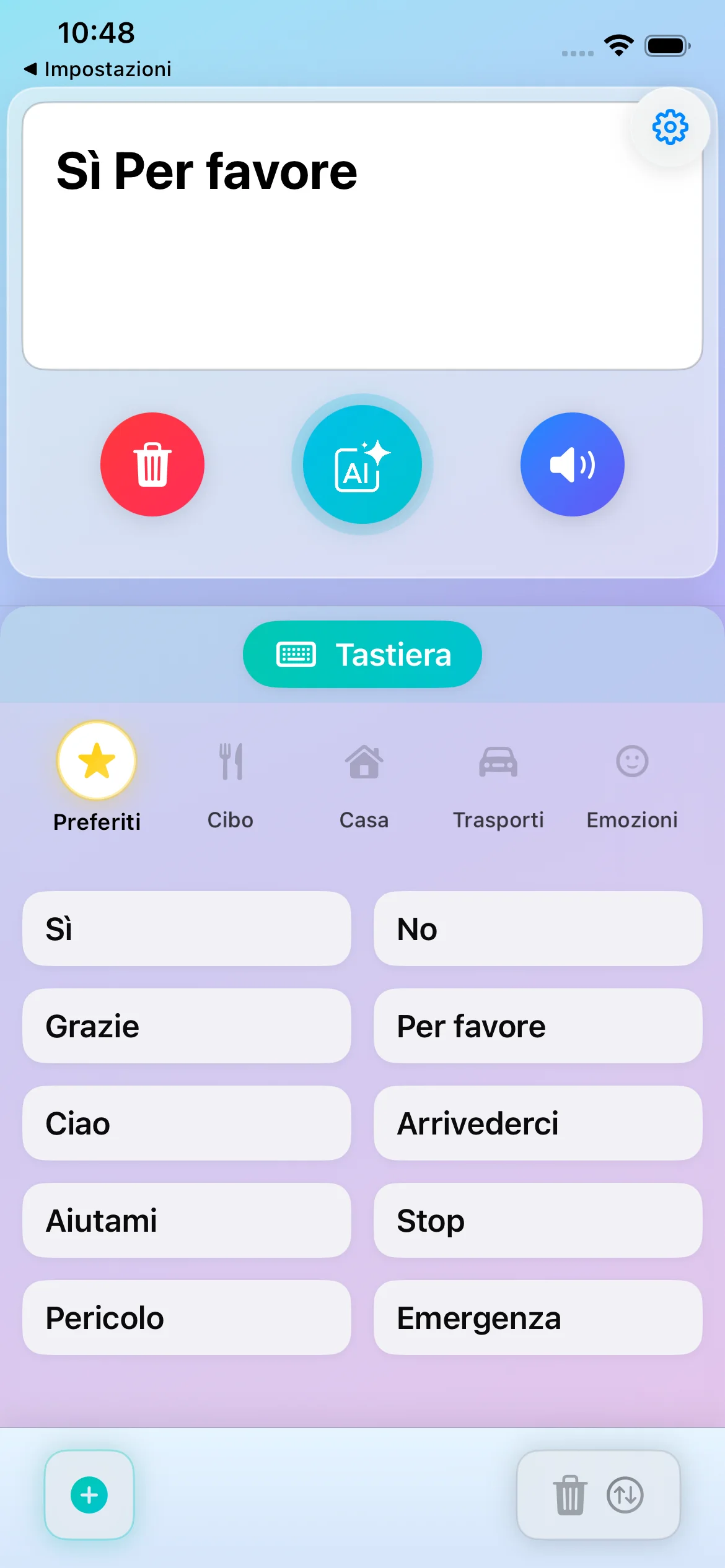Tap the Aiutami phrase
Screen dimensions: 725x1568
(187, 1221)
